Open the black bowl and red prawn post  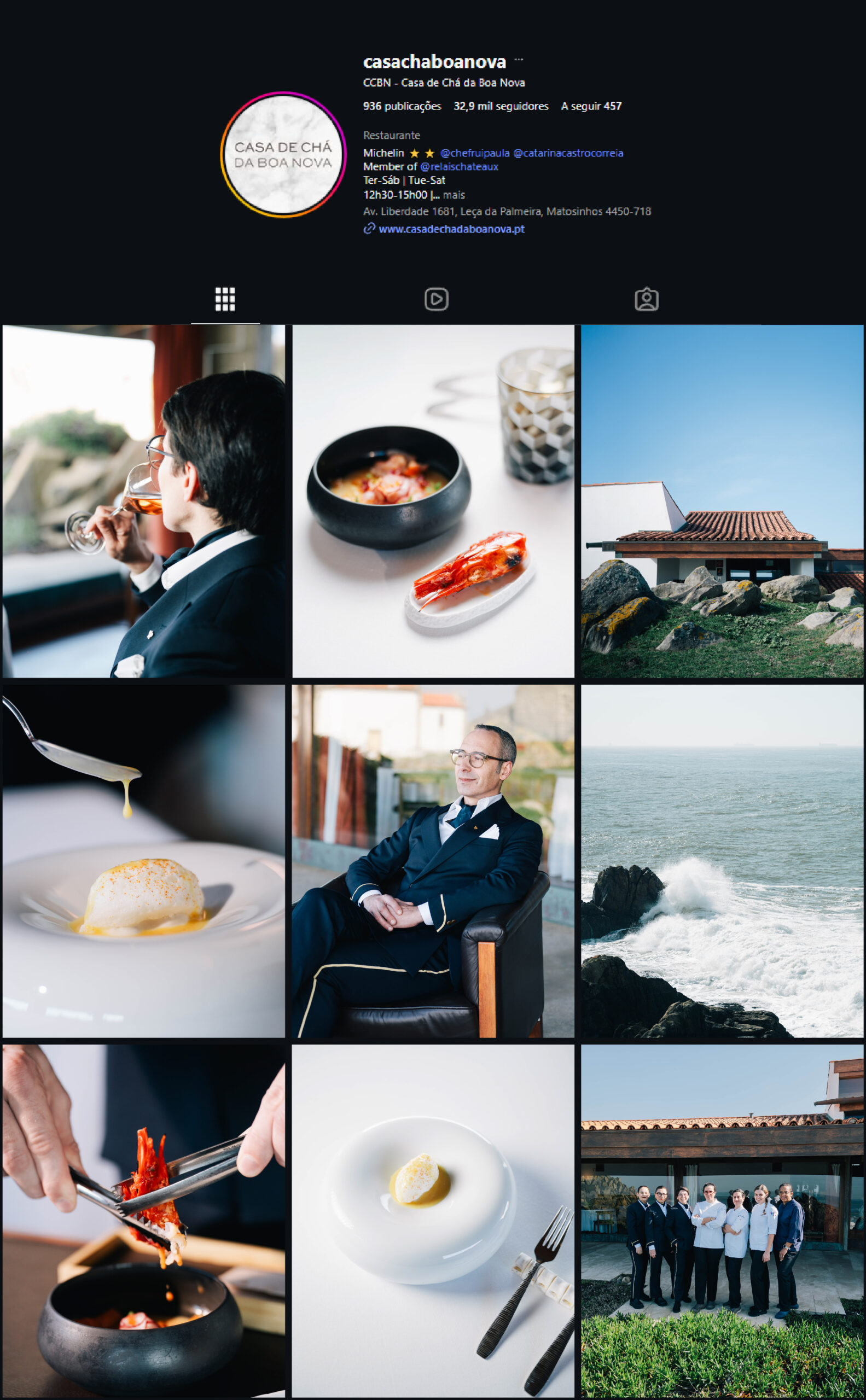[433, 501]
